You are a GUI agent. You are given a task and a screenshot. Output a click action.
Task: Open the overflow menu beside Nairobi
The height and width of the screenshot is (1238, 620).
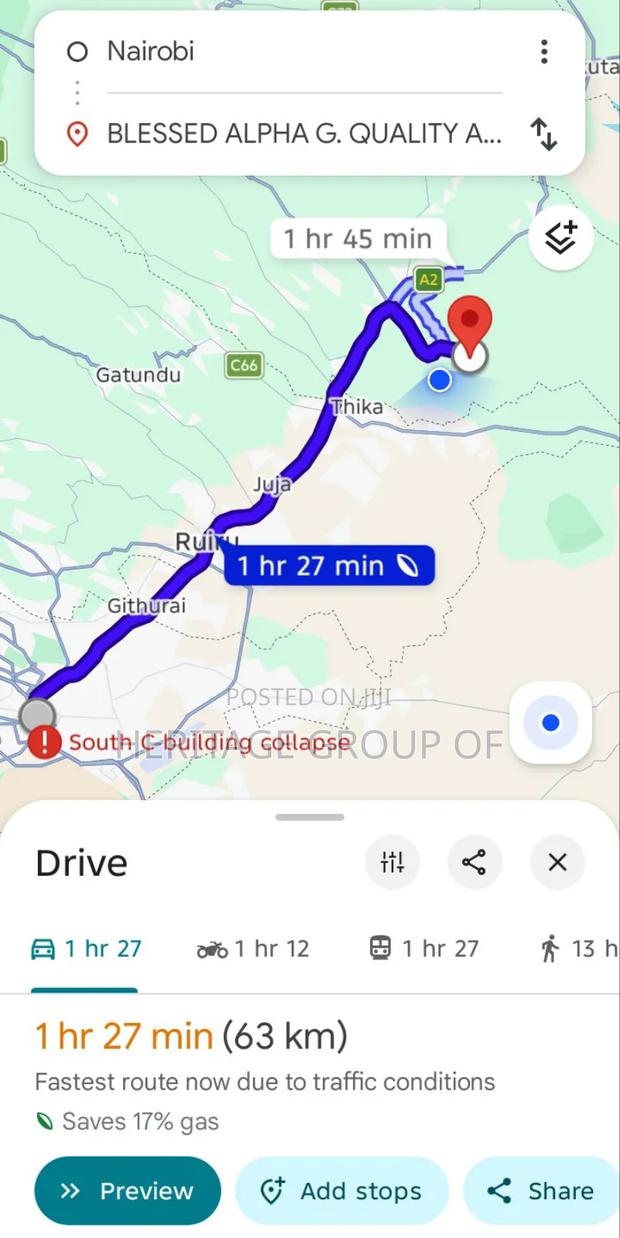point(543,51)
